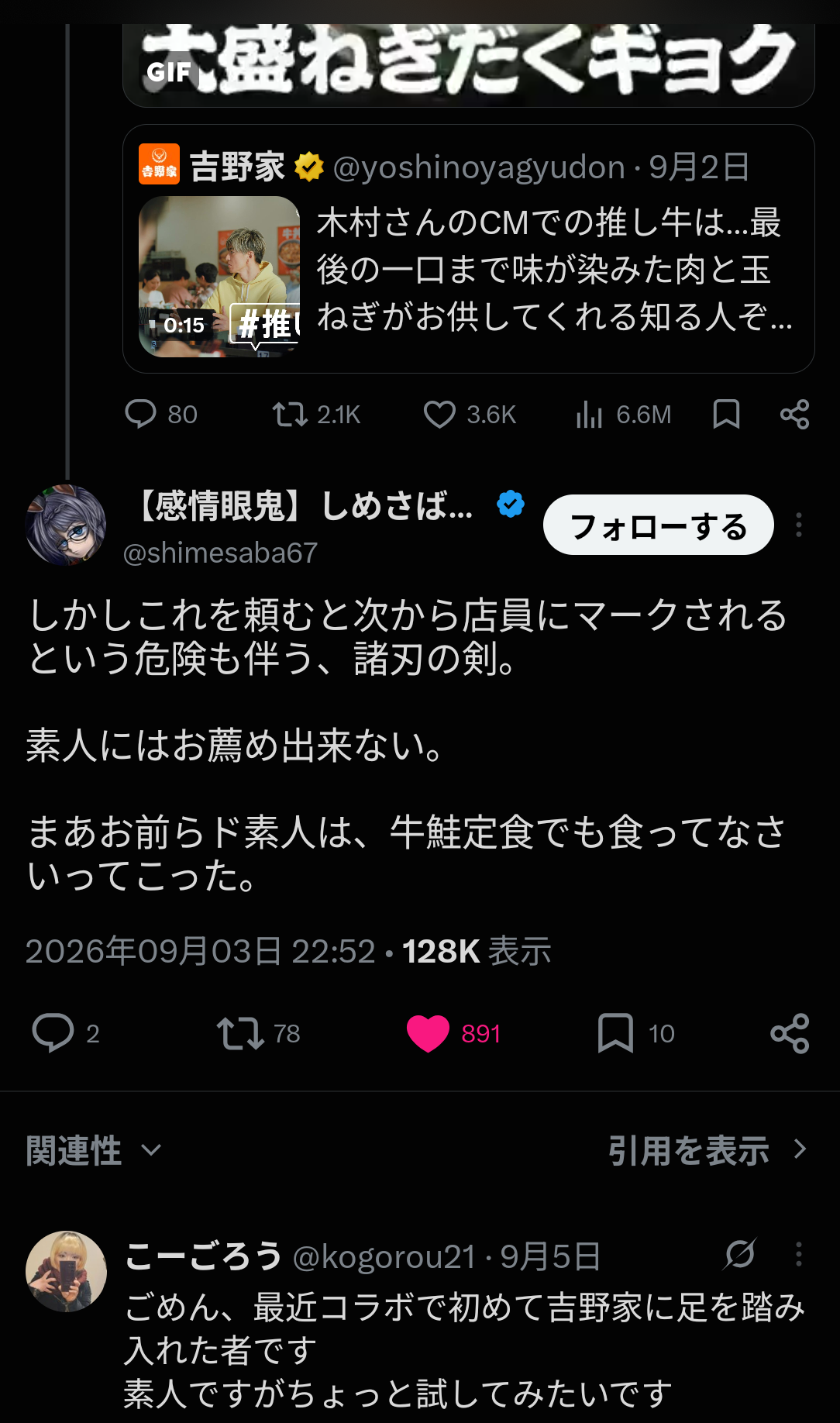
Task: Open 引用を表示 to view quotes
Action: pos(707,1150)
